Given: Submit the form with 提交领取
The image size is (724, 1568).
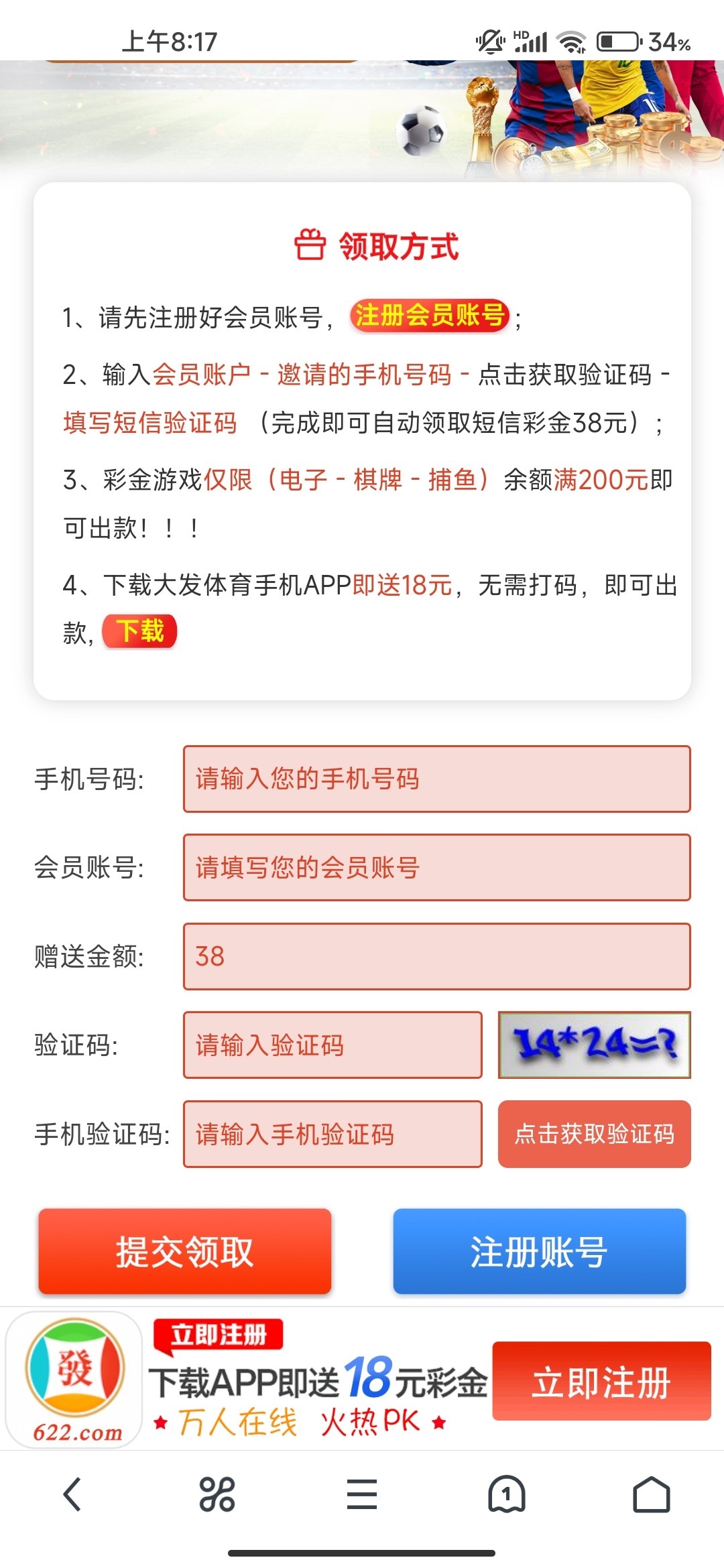Looking at the screenshot, I should [185, 1251].
